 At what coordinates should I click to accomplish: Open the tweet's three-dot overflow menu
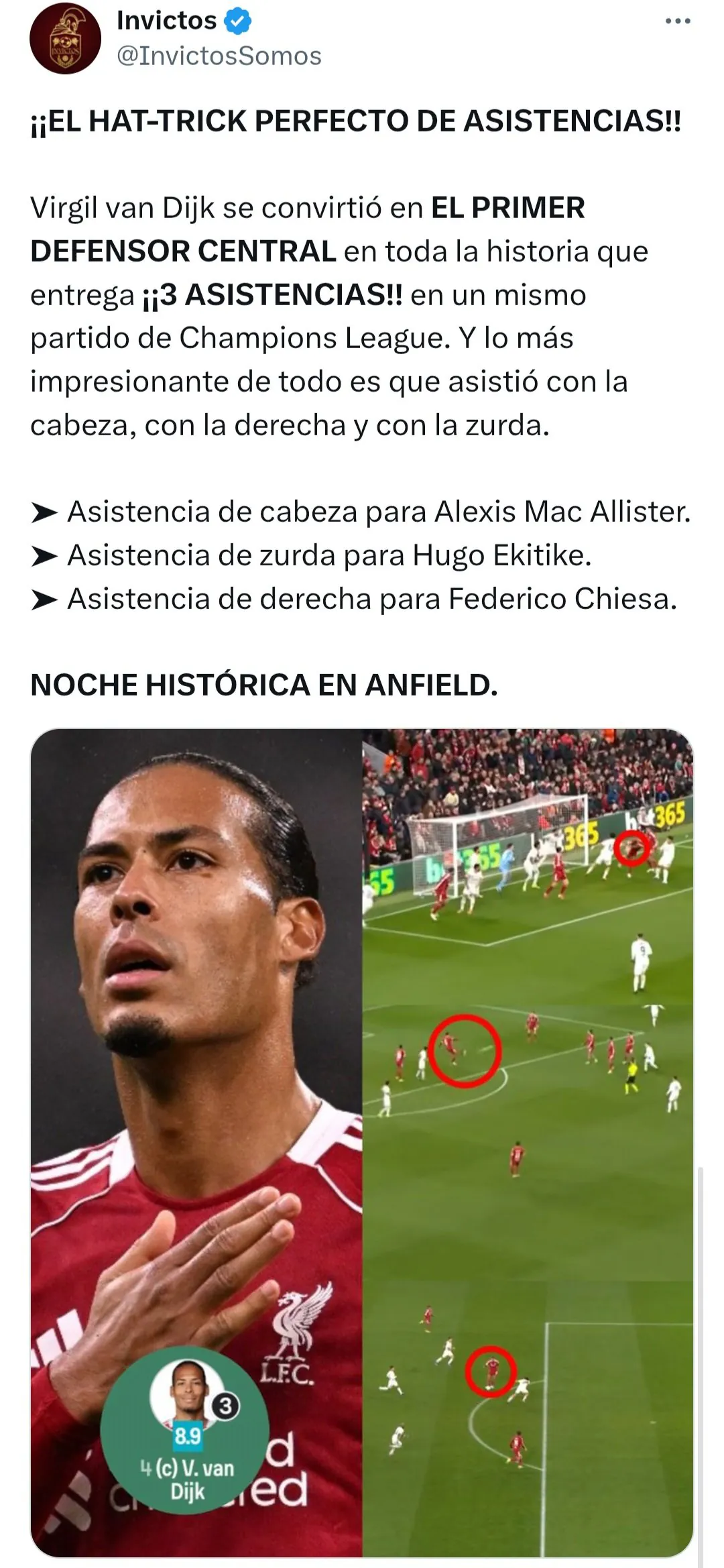tap(678, 21)
